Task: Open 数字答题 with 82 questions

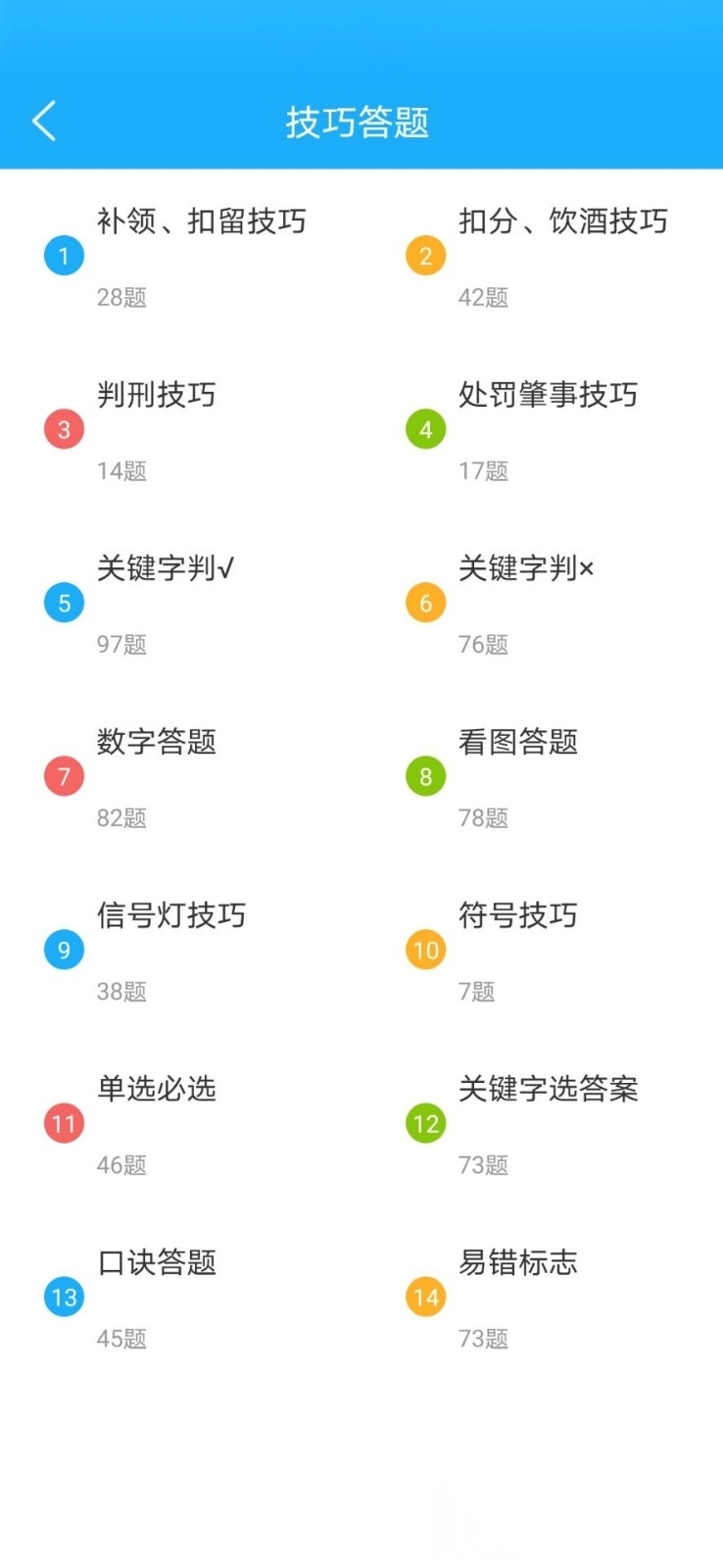Action: tap(156, 743)
